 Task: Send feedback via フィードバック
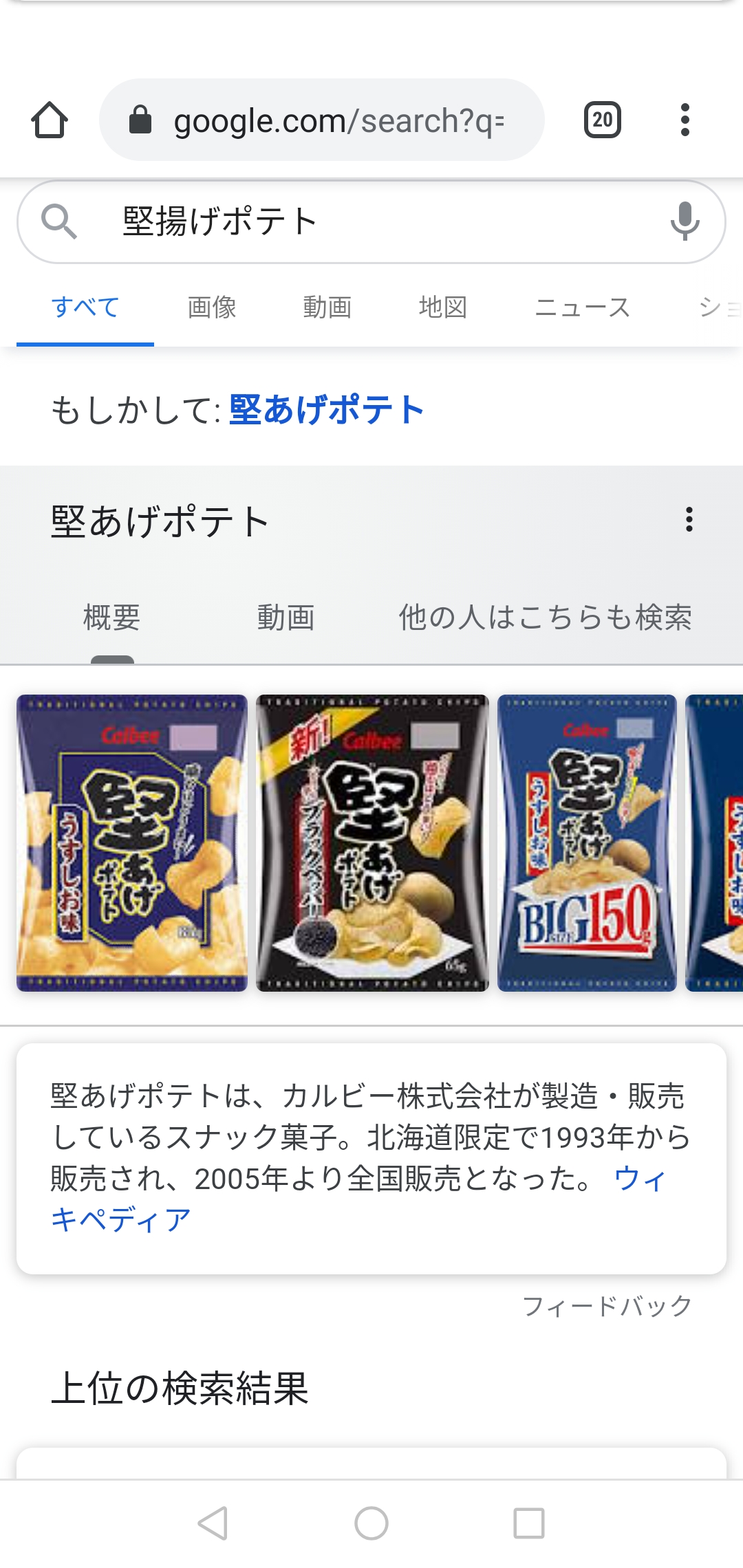pos(607,1305)
